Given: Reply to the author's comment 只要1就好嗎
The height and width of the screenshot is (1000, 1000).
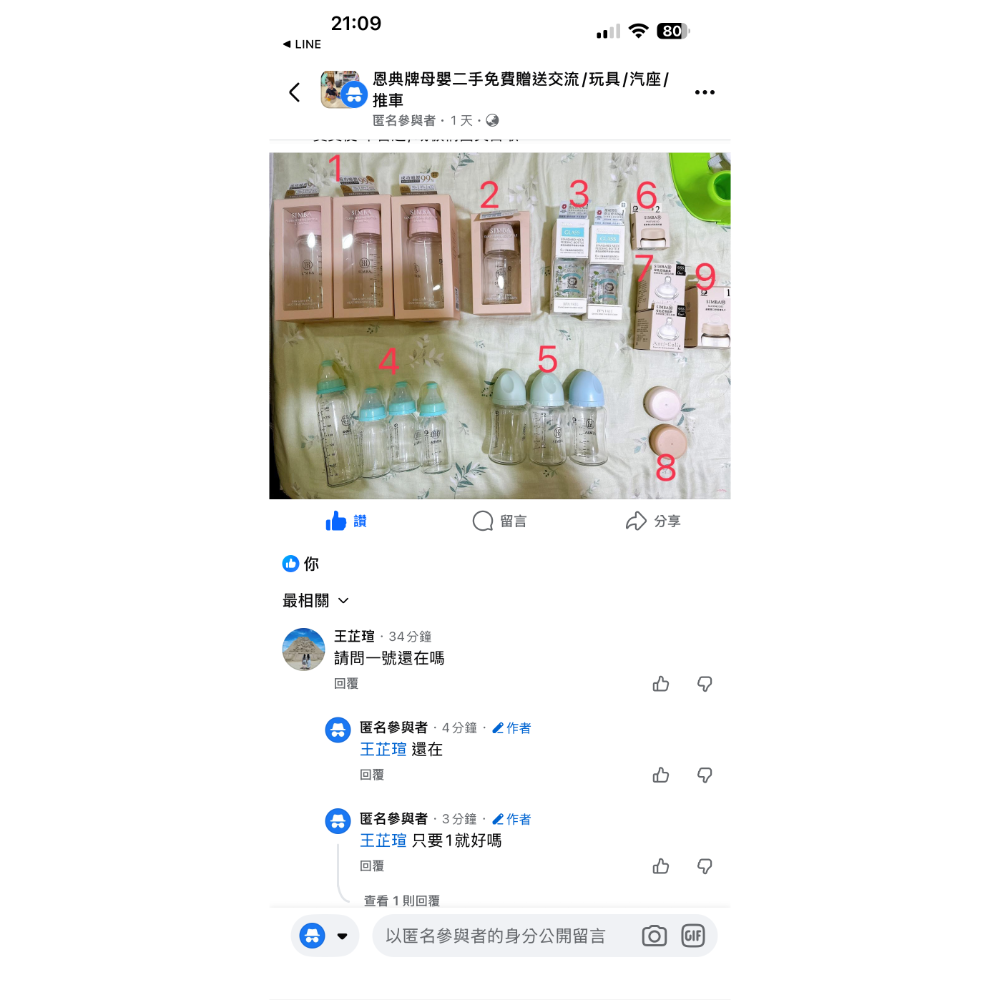Looking at the screenshot, I should coord(372,866).
